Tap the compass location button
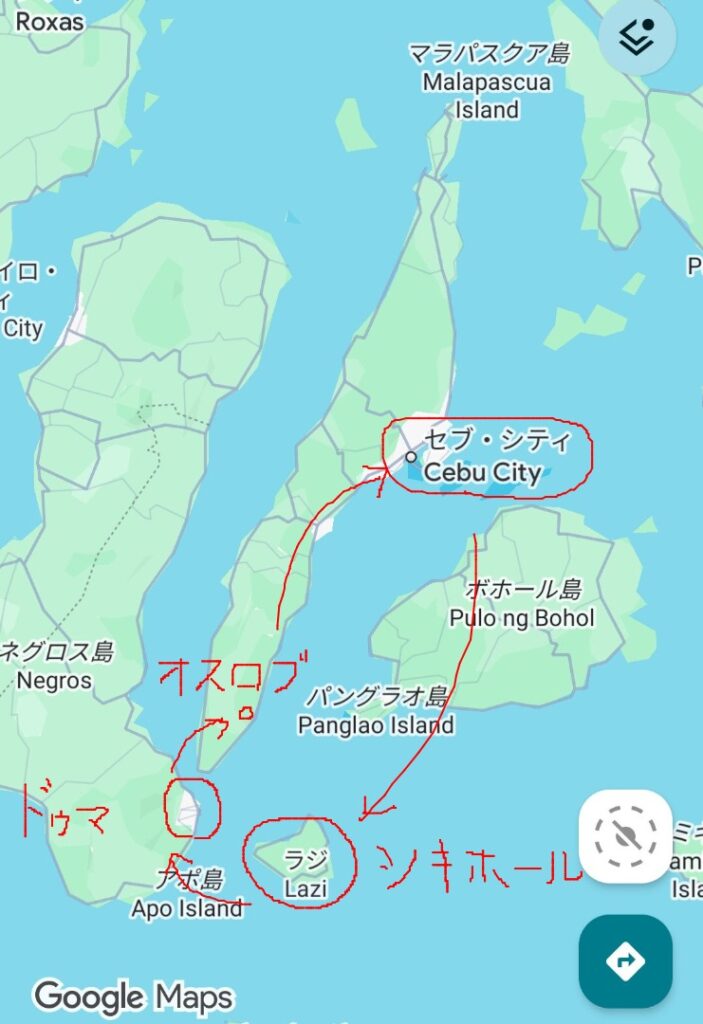Screen dimensions: 703x1024 pos(626,836)
